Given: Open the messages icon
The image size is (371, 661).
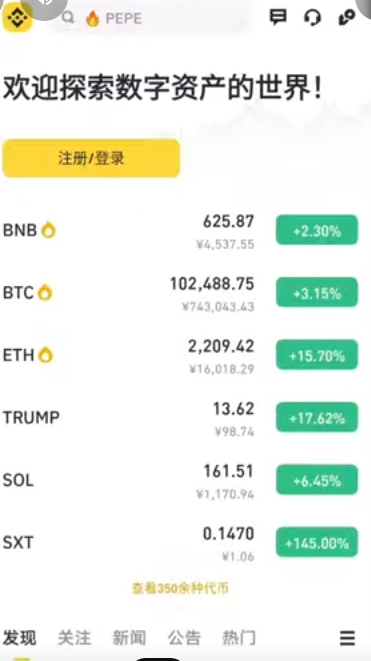Looking at the screenshot, I should click(278, 17).
